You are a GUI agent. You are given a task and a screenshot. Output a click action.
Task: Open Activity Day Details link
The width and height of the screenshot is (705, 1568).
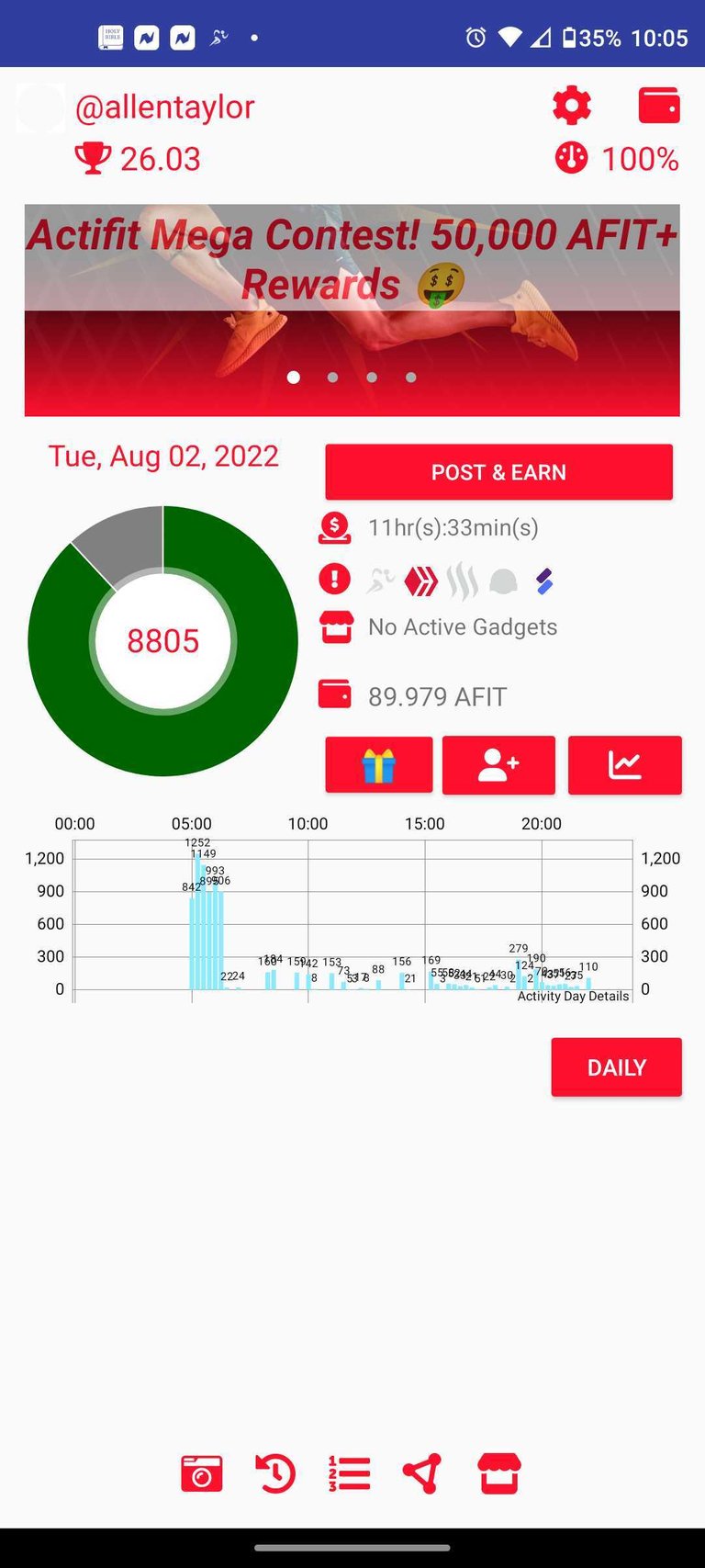pos(573,997)
